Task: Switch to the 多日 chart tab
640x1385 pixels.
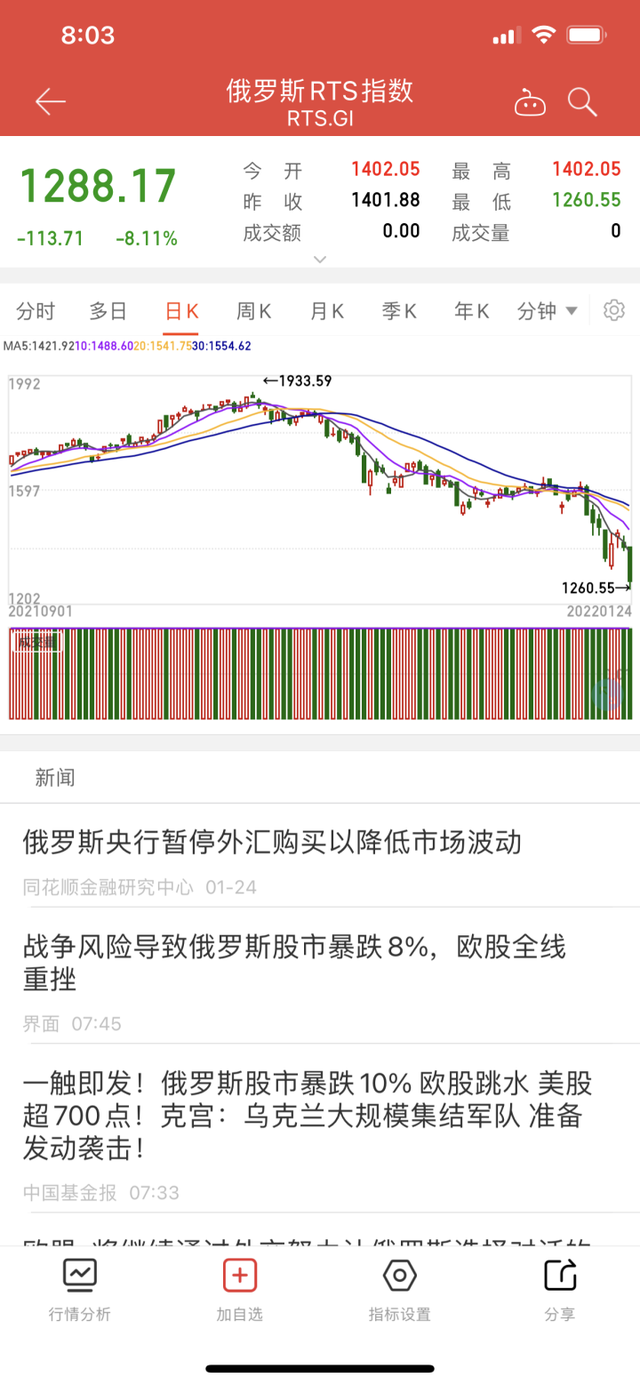Action: (x=108, y=311)
